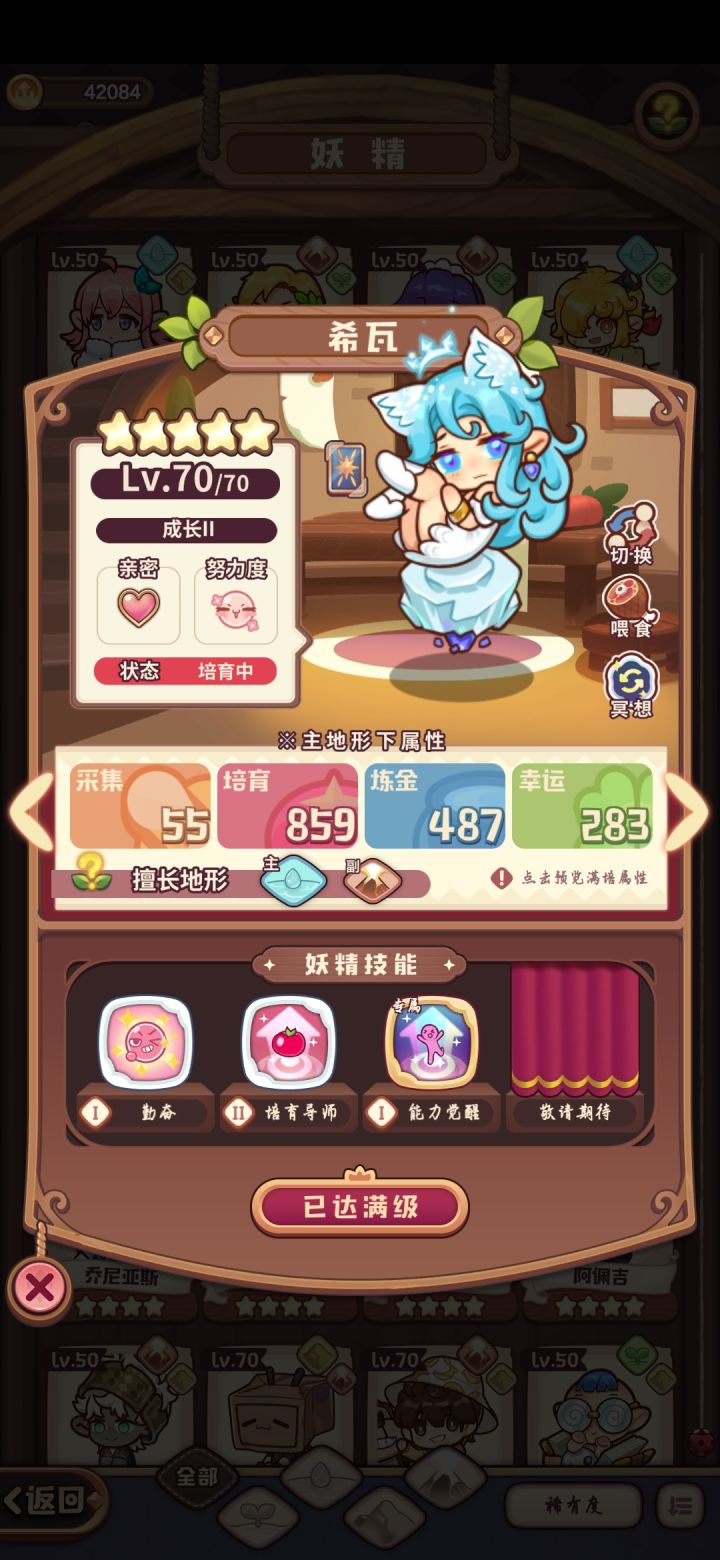This screenshot has height=1560, width=720.
Task: View the 培育导师 skill icon
Action: coord(288,1040)
